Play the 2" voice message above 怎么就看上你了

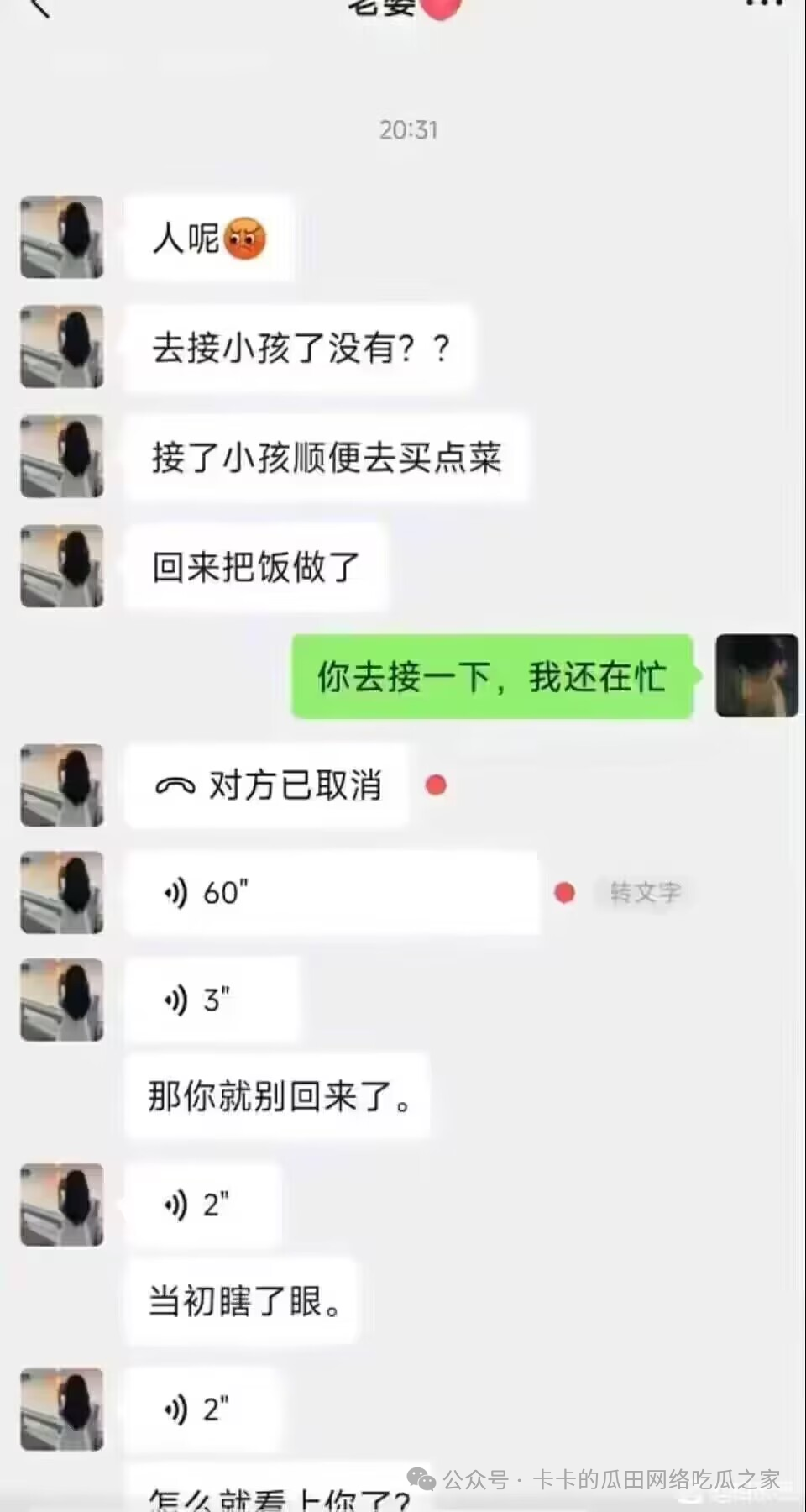201,1410
